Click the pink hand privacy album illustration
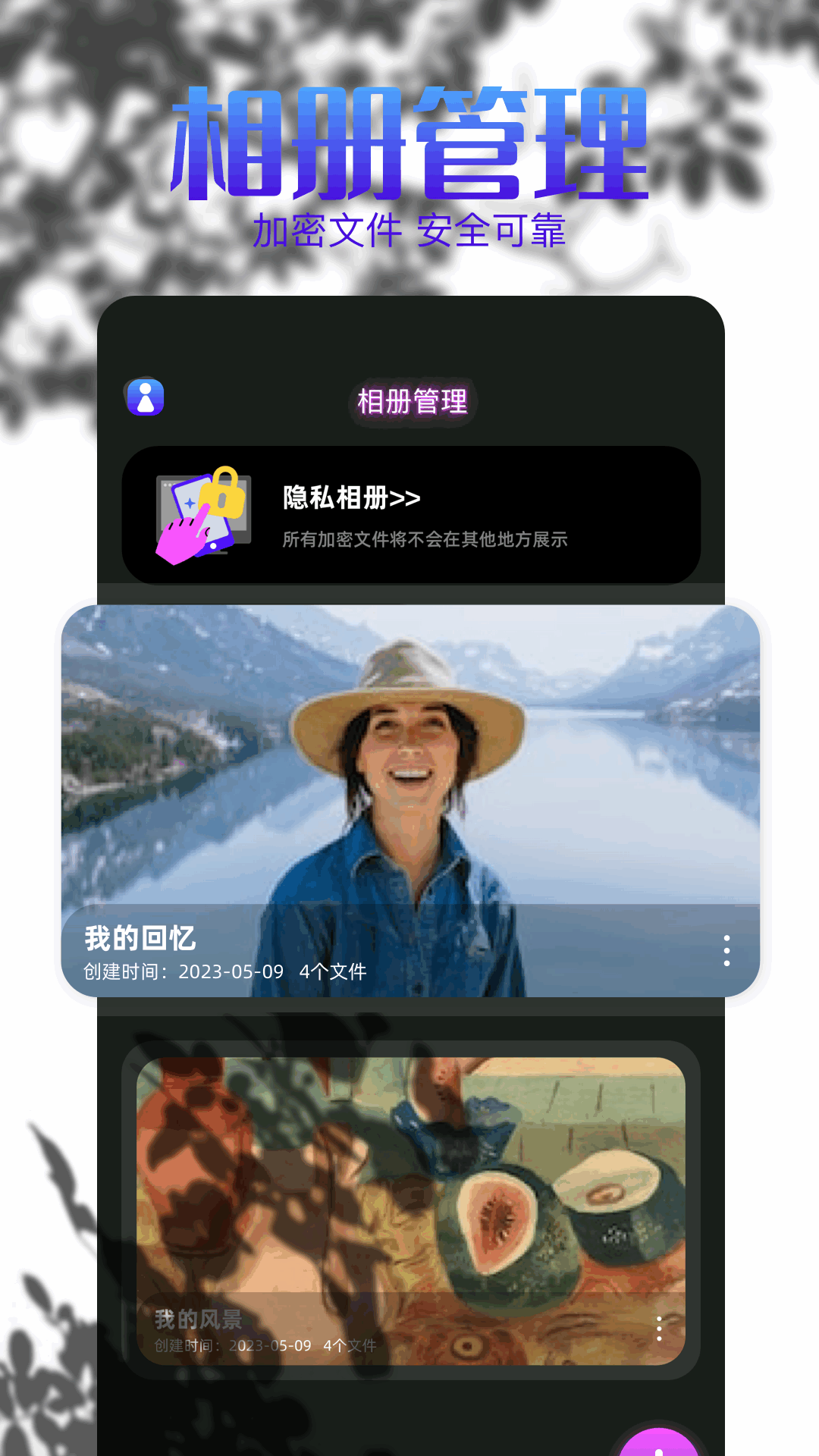819x1456 pixels. pyautogui.click(x=182, y=538)
